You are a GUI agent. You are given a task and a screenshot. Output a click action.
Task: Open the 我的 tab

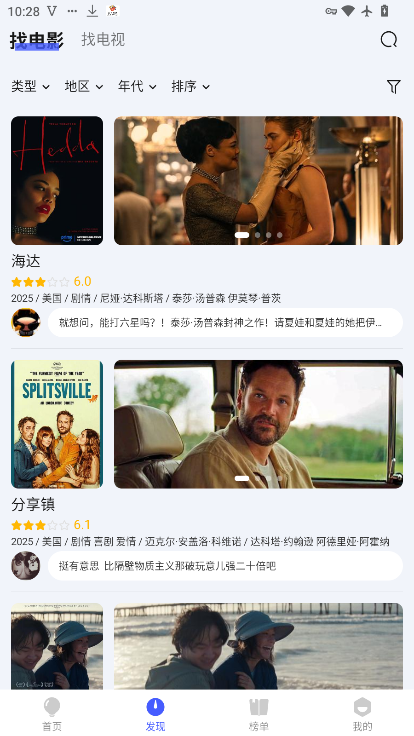click(362, 714)
